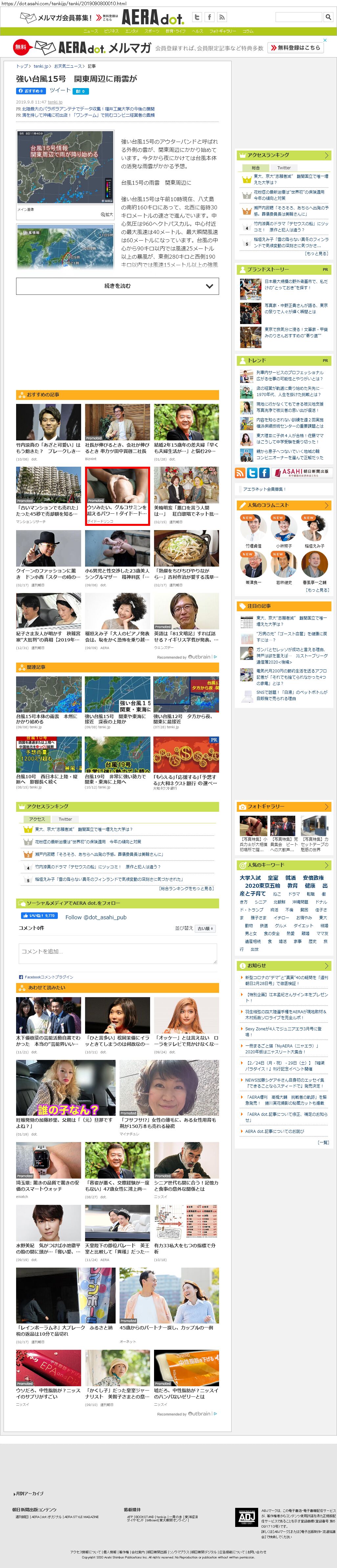Open the ビジネス menu in navigation bar
337x1568 pixels.
tap(111, 31)
